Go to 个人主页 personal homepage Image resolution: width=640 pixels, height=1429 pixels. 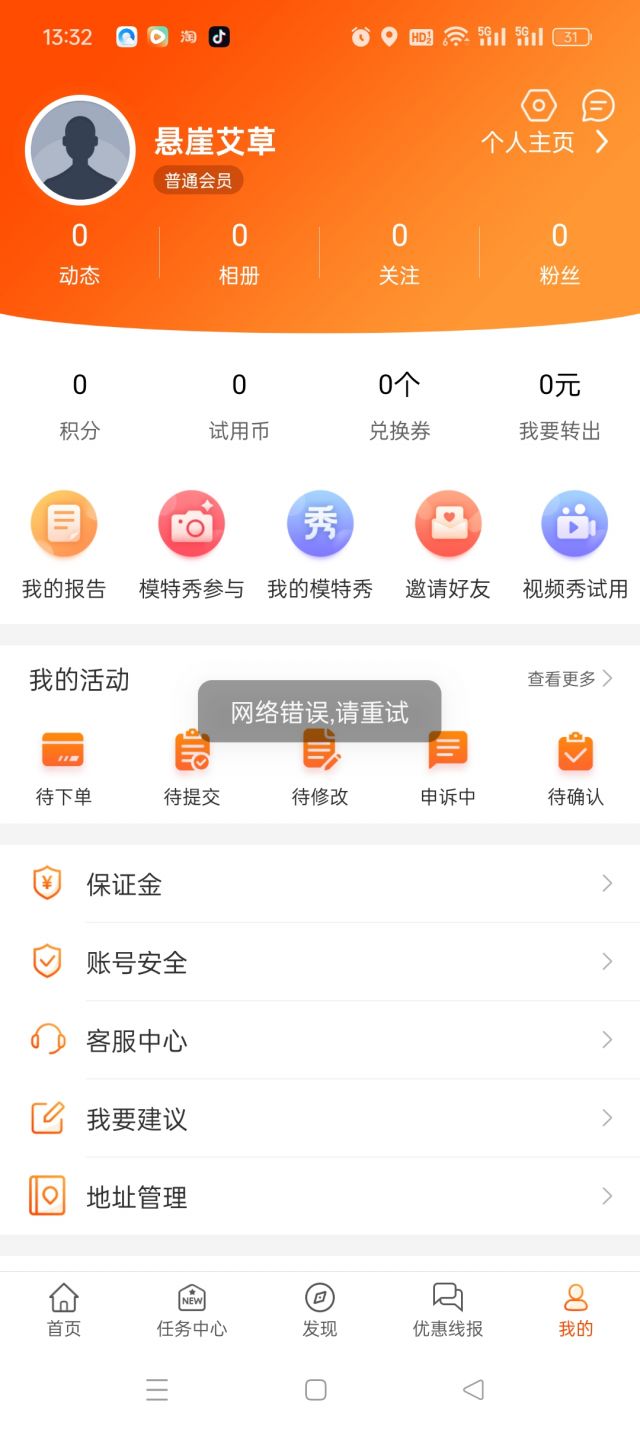[544, 143]
